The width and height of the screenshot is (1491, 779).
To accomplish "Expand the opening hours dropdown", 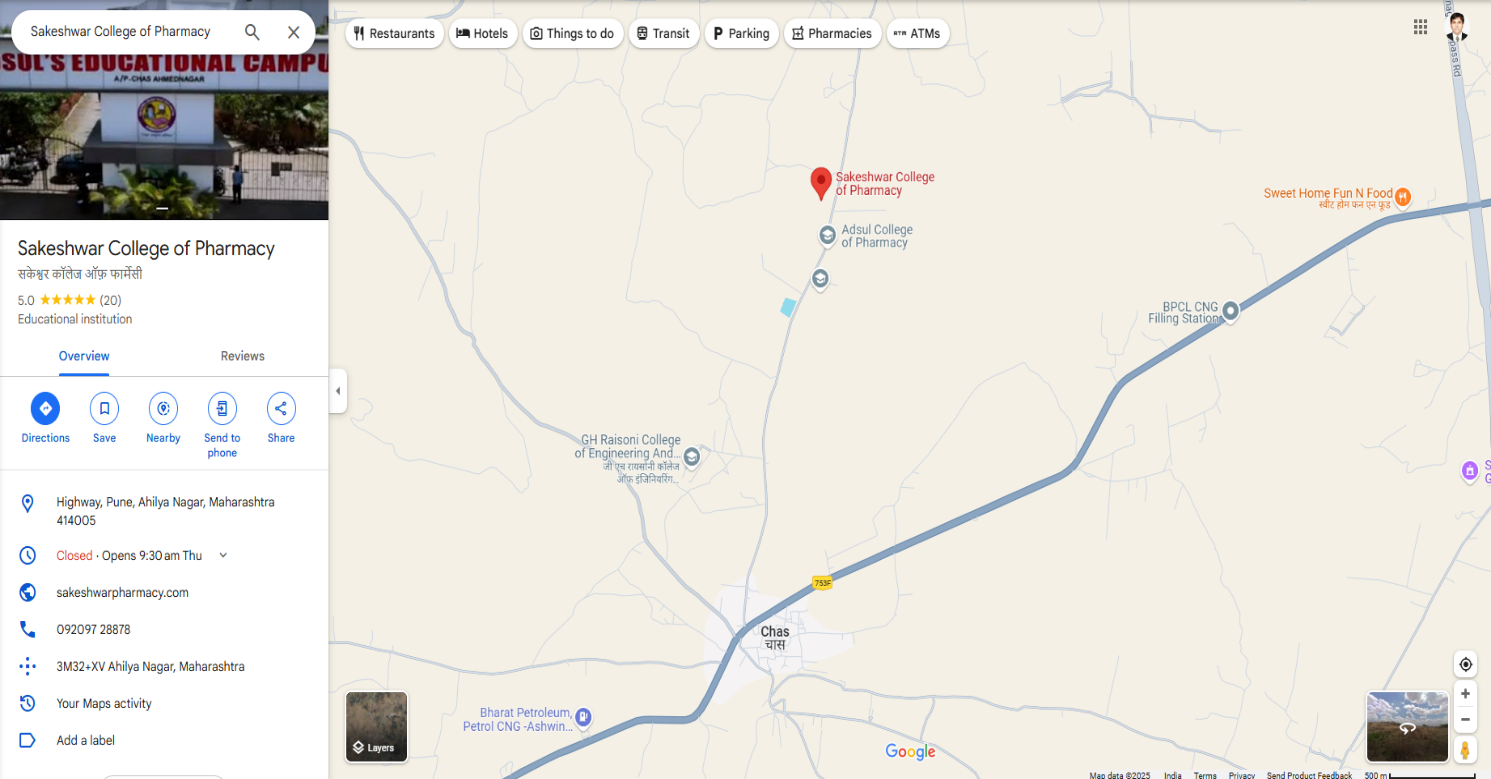I will click(223, 555).
